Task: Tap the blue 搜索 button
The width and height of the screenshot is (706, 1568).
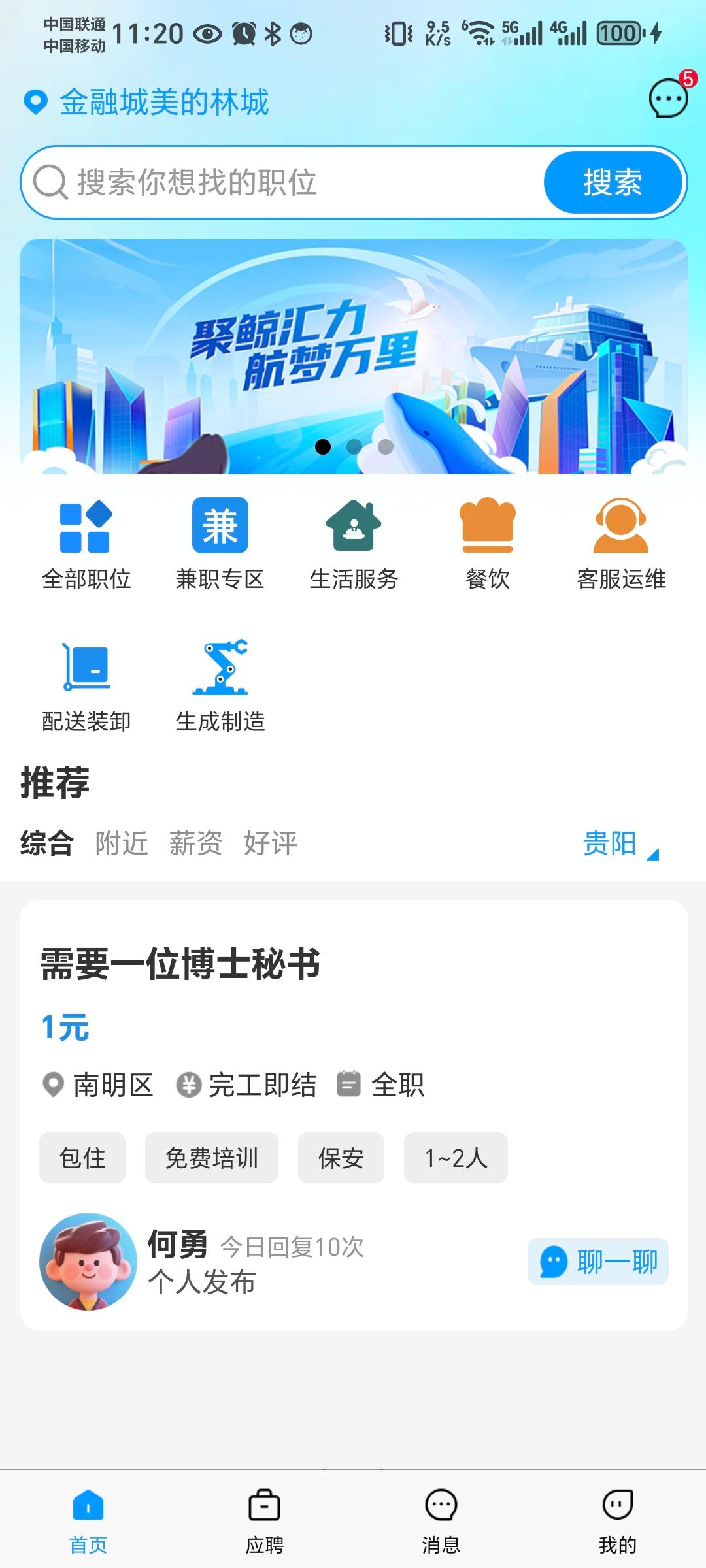Action: point(613,182)
